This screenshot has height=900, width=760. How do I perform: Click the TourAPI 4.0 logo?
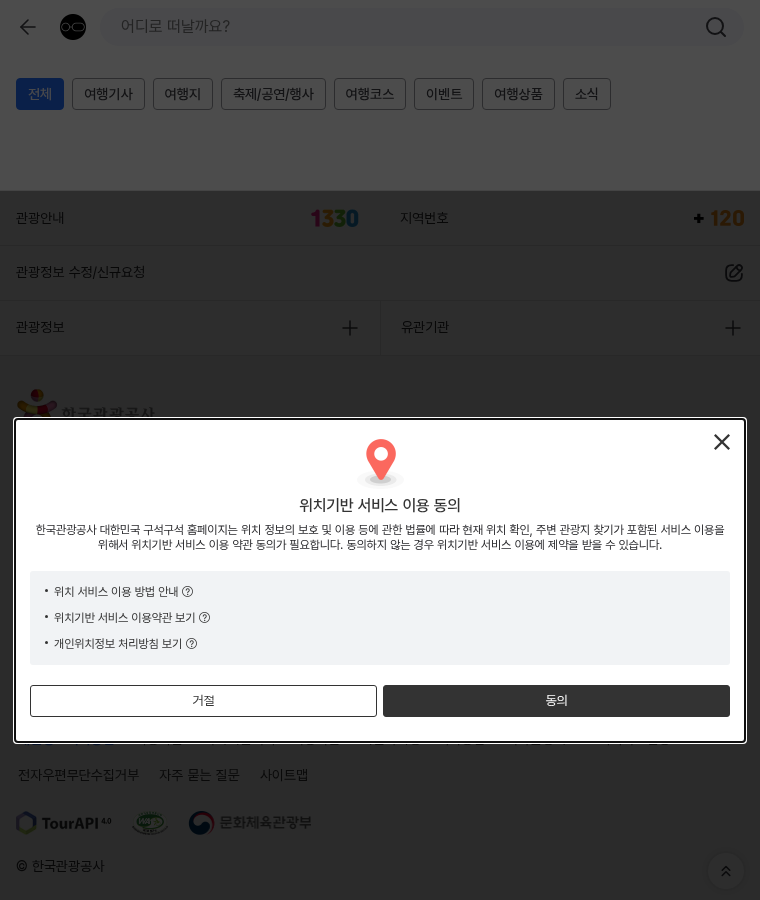pos(64,822)
